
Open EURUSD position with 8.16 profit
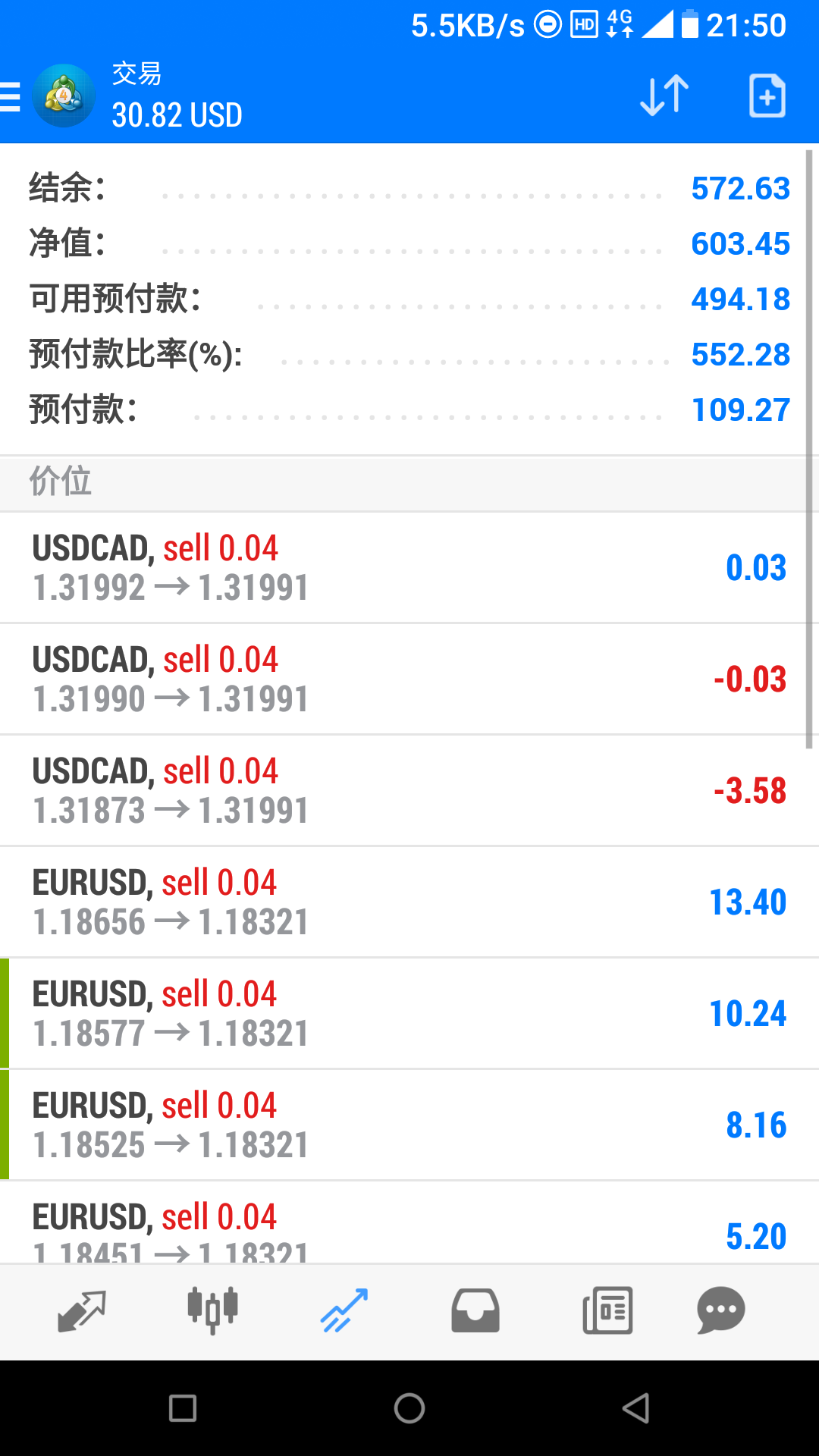point(409,1125)
